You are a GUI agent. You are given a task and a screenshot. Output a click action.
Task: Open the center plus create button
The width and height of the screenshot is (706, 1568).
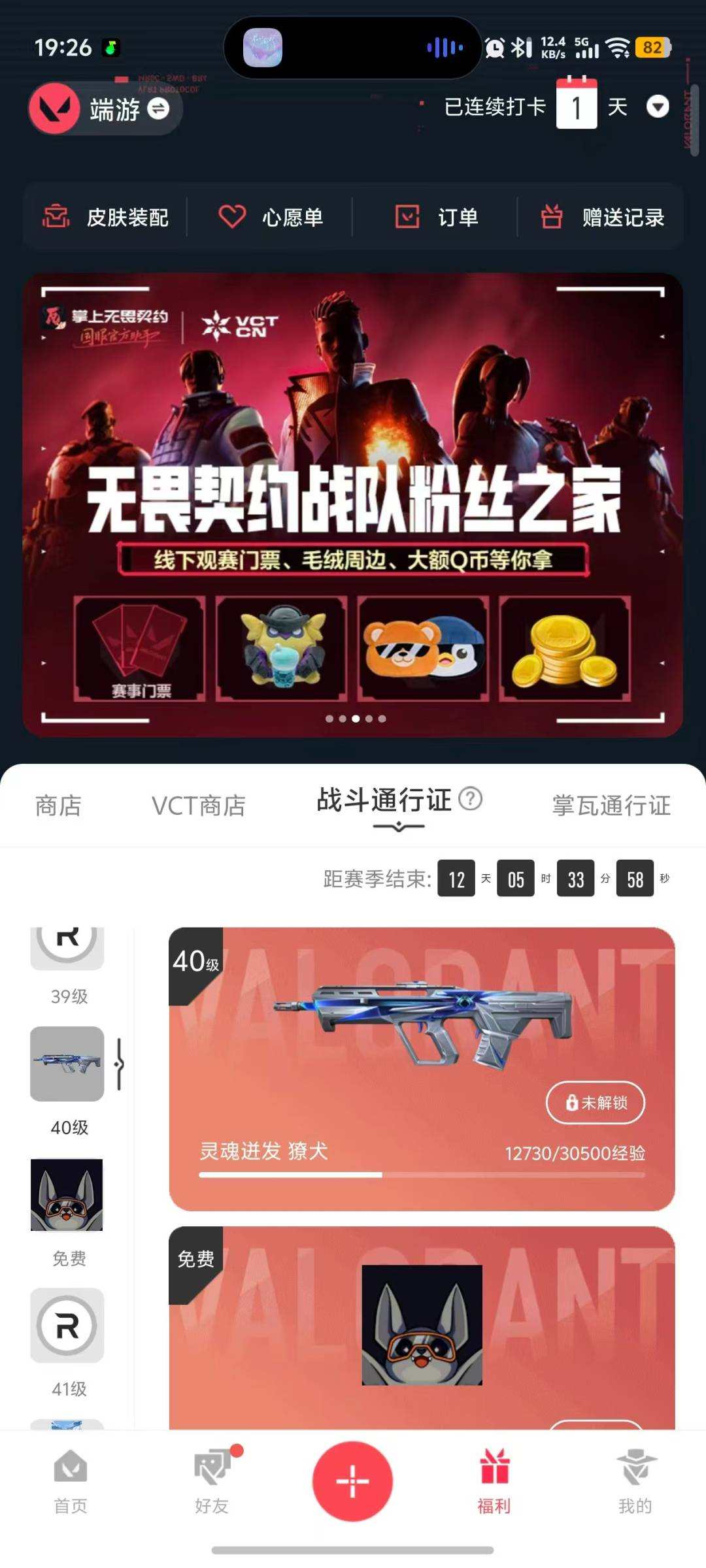point(352,1481)
